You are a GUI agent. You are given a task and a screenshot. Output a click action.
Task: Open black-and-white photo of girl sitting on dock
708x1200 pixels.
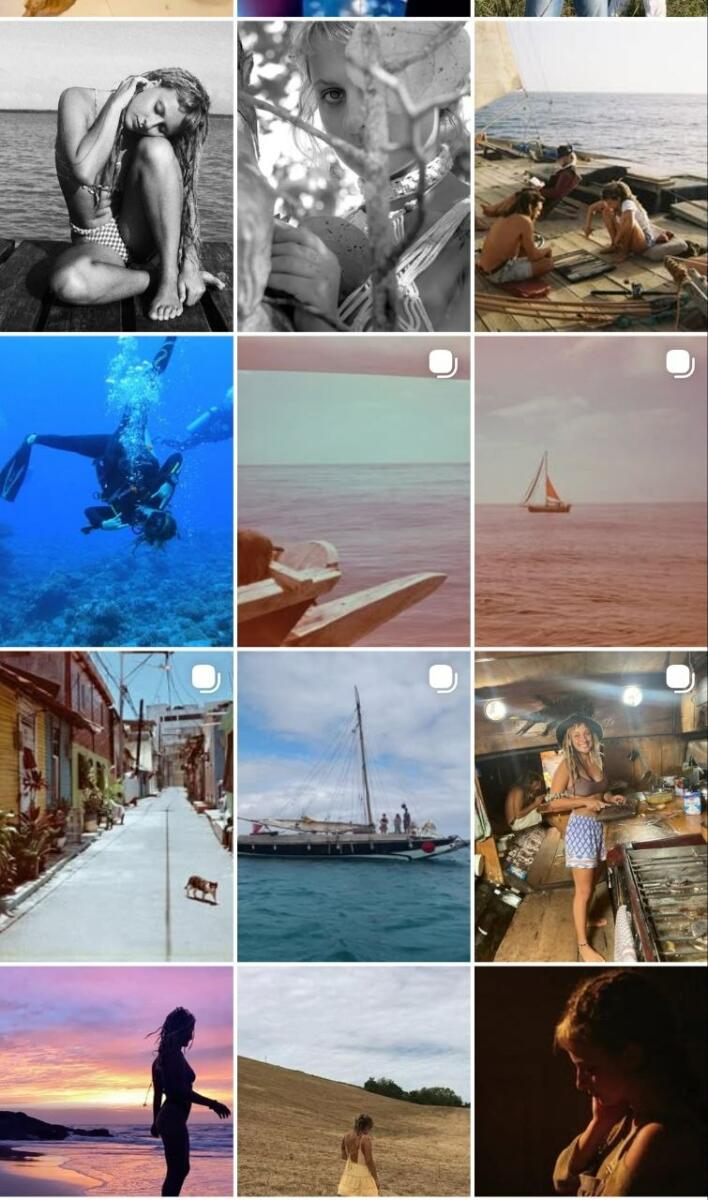116,175
